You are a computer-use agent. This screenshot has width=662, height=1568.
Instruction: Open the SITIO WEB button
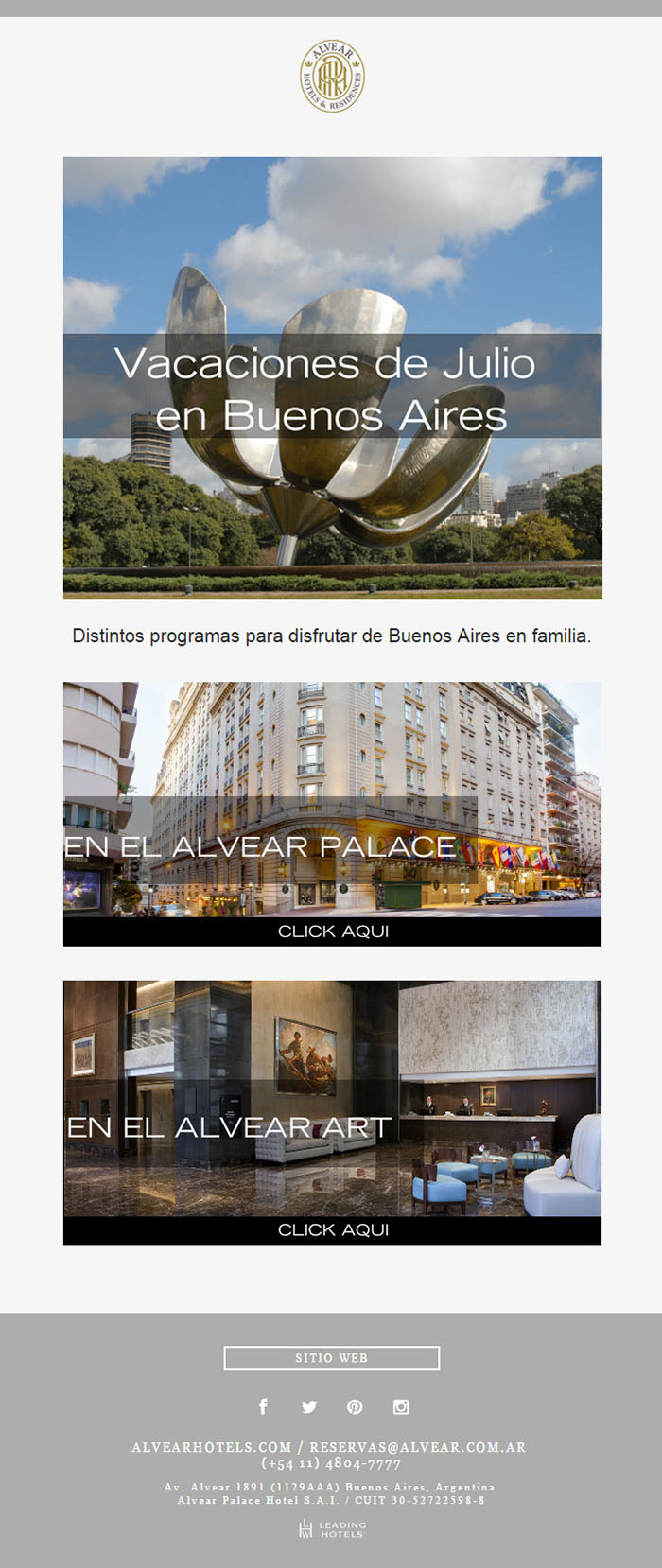tap(332, 1358)
